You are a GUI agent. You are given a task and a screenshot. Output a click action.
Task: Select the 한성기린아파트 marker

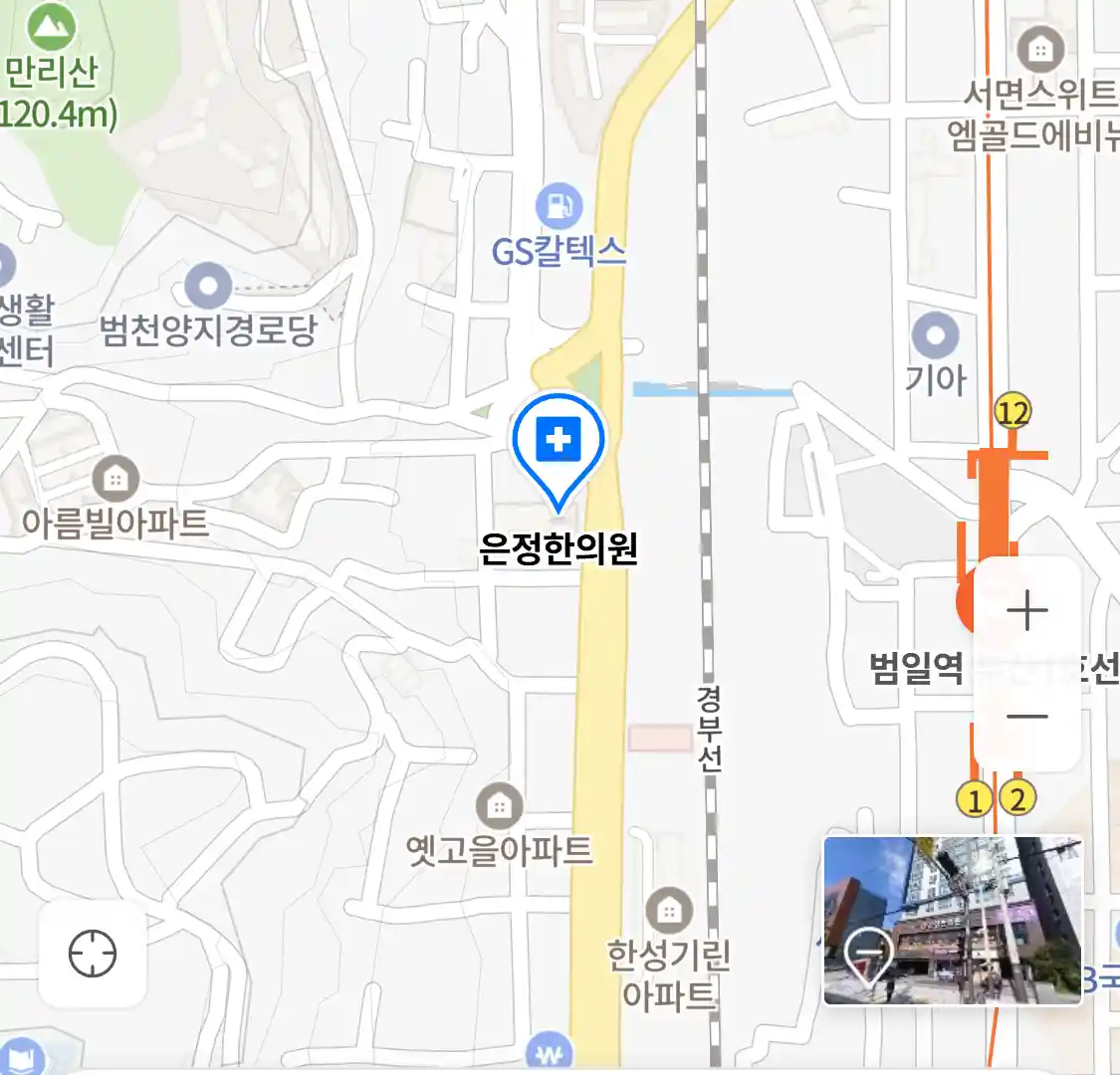click(669, 910)
